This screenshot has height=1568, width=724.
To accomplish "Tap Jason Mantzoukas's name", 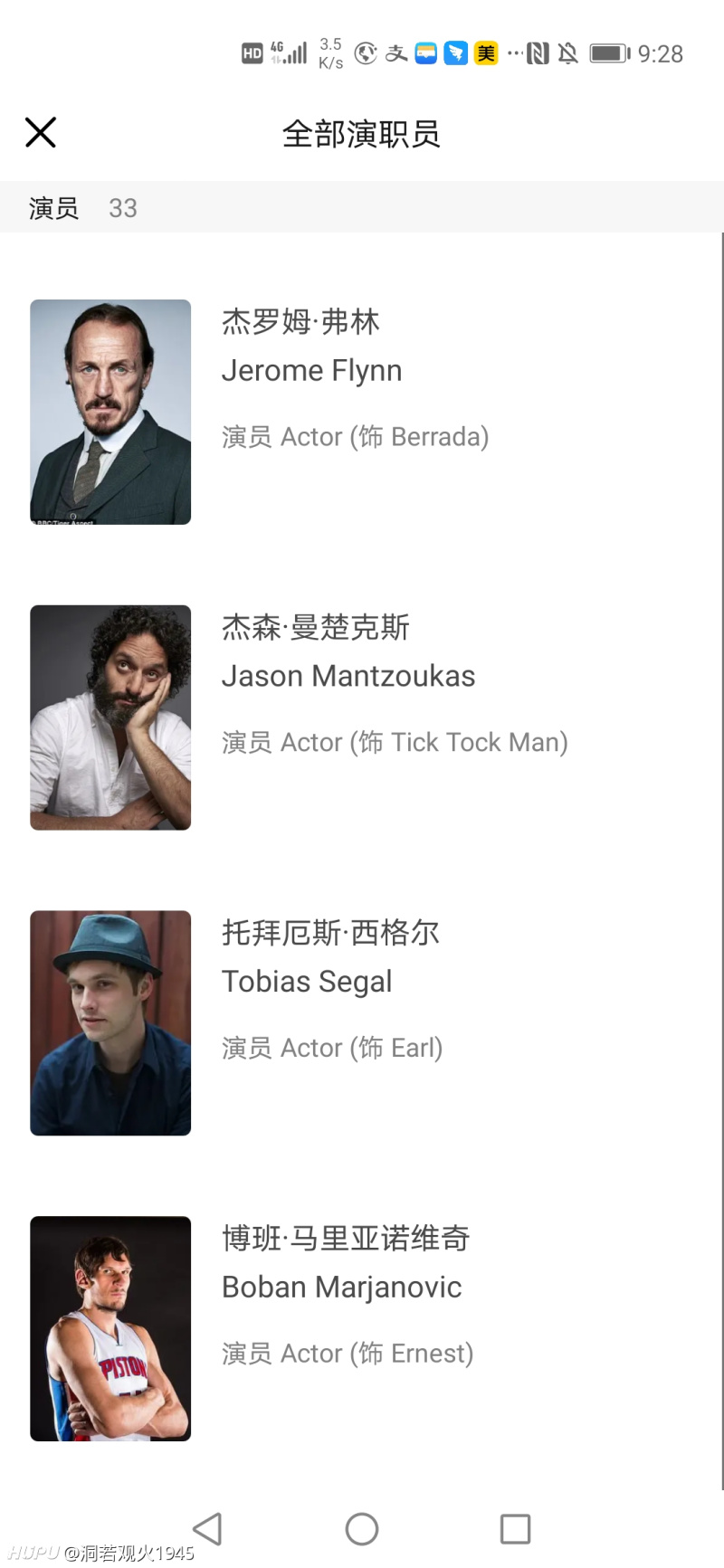I will (x=348, y=675).
